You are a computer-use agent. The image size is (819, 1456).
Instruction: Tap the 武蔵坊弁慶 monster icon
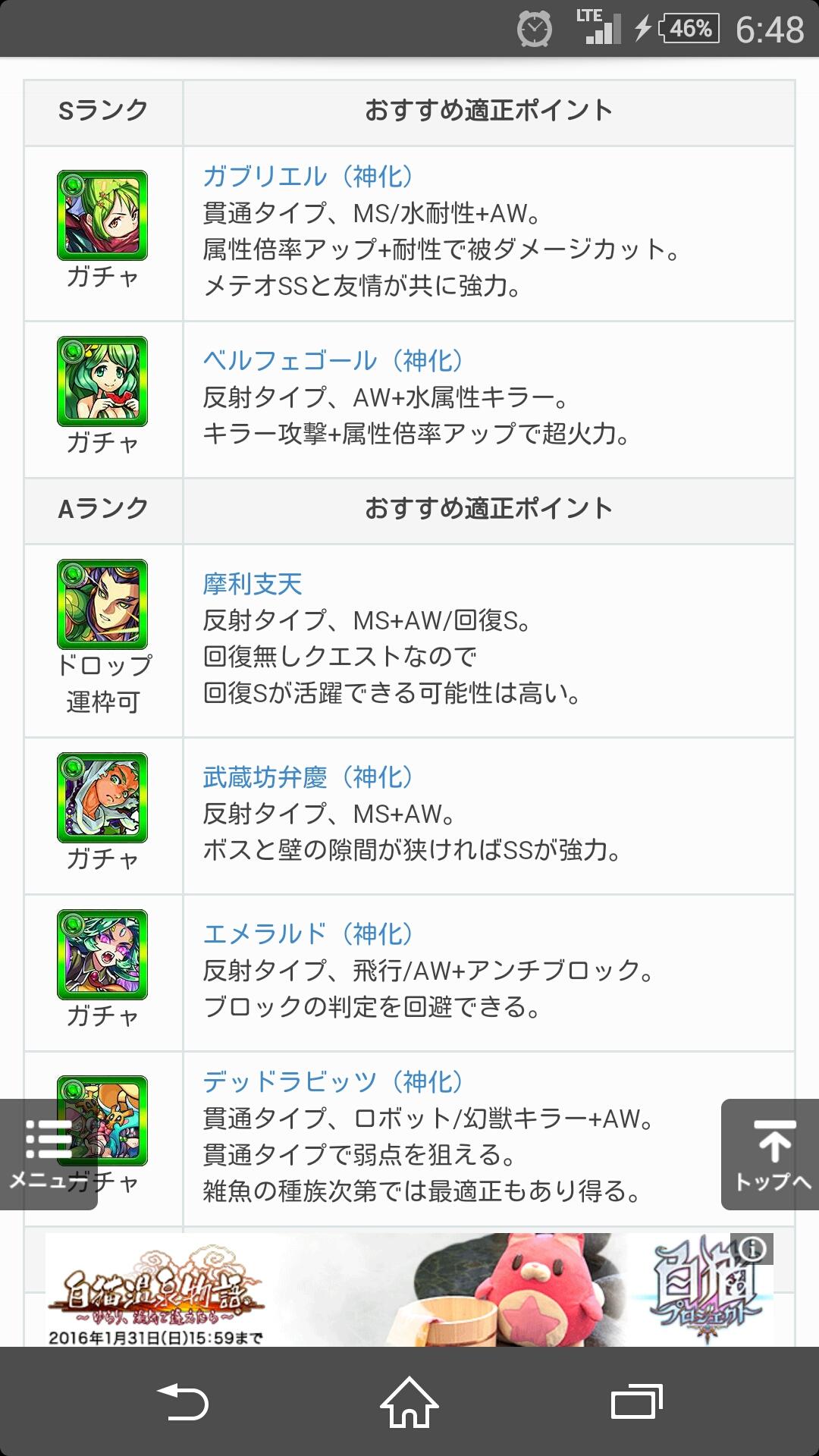(102, 798)
